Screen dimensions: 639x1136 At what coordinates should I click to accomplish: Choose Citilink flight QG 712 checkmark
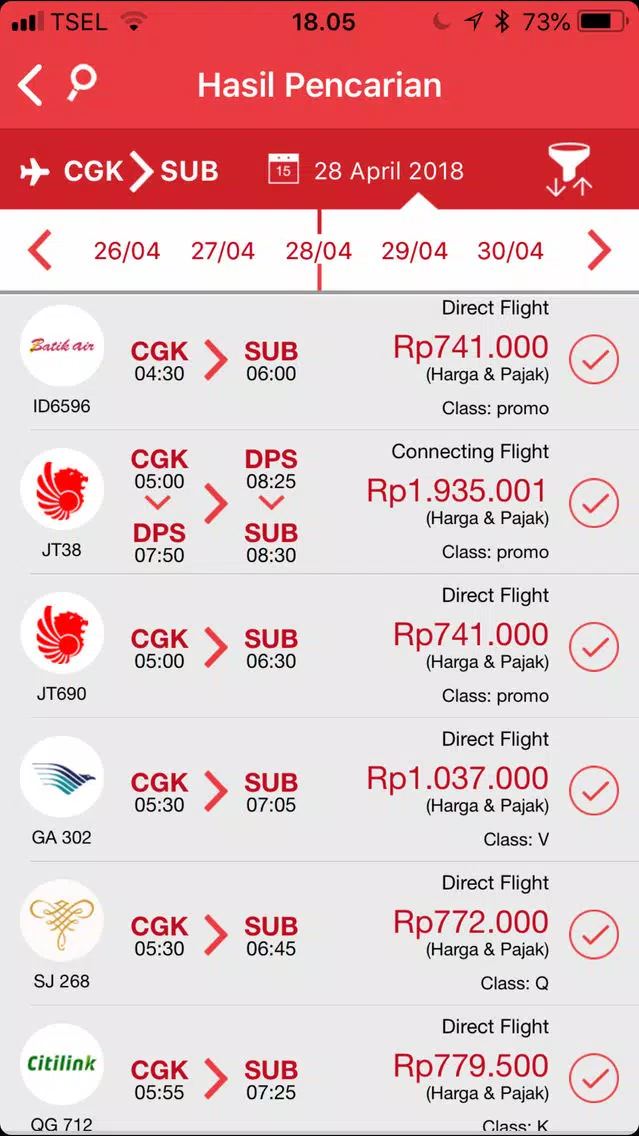point(594,1078)
